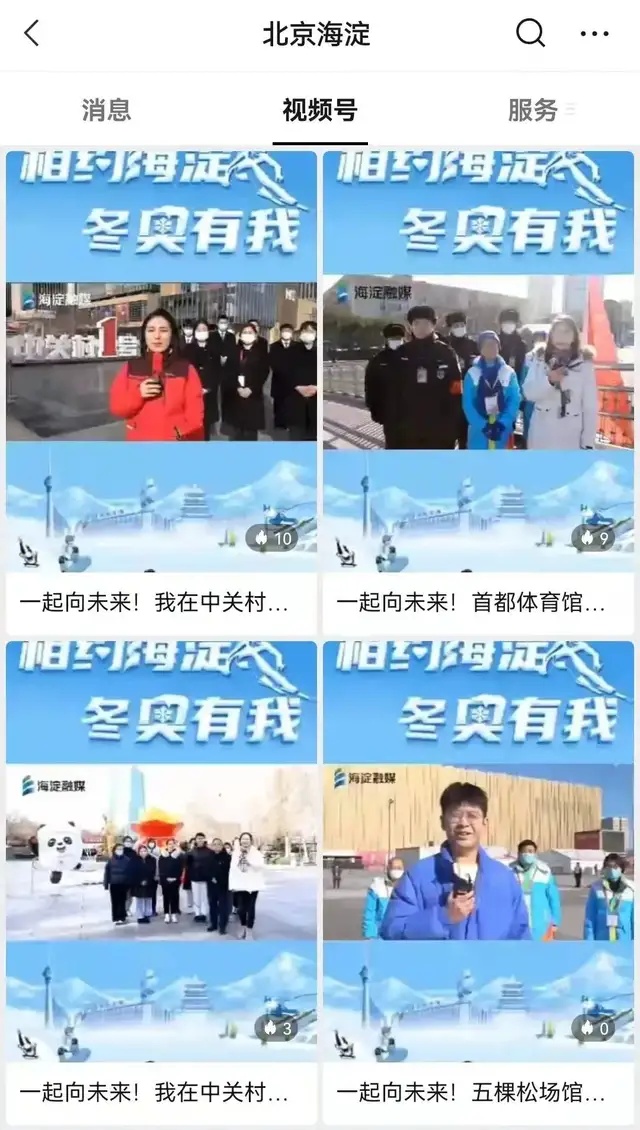Watch the 五棵松场馆 video
The width and height of the screenshot is (640, 1130).
(478, 880)
